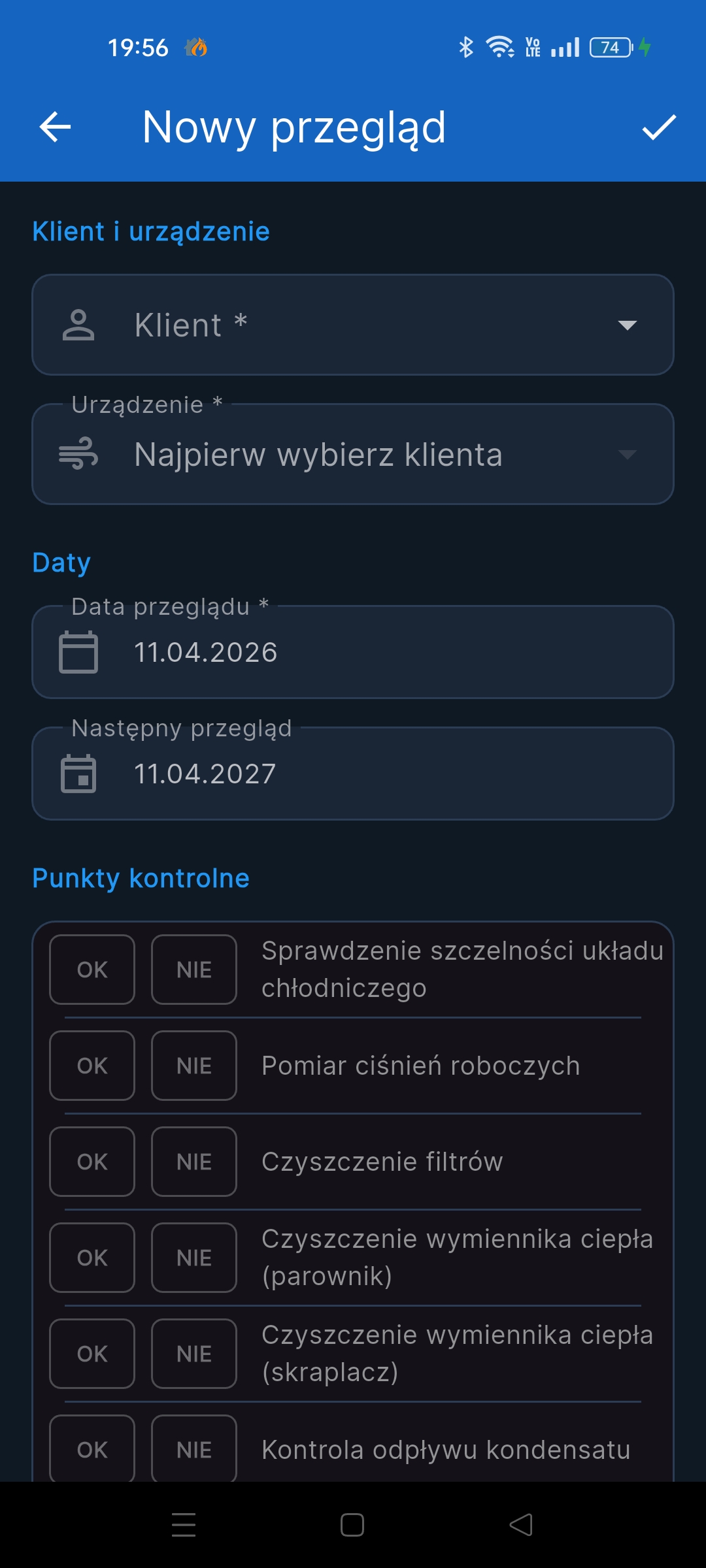Screen dimensions: 706x1568
Task: Tap the Android home button
Action: click(x=352, y=1525)
